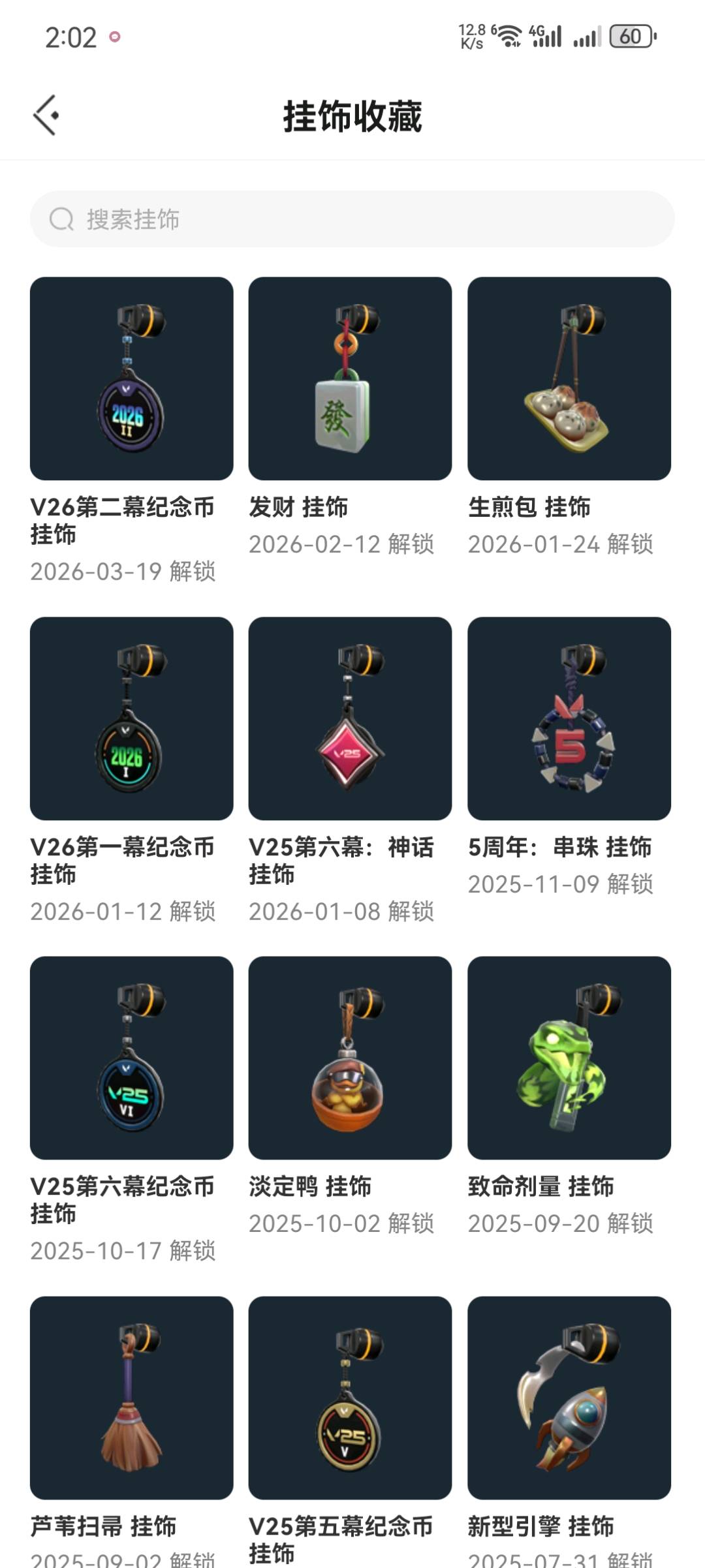Open the 芦苇扫帚 挂饰 card
Viewport: 705px width, 1568px height.
pyautogui.click(x=131, y=1398)
